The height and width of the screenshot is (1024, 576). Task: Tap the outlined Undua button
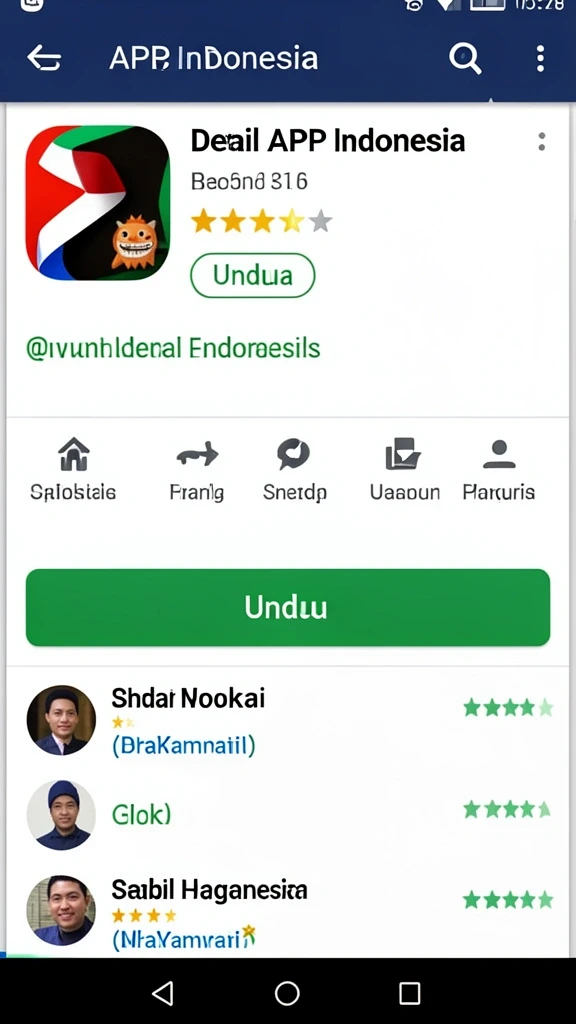[x=253, y=276]
